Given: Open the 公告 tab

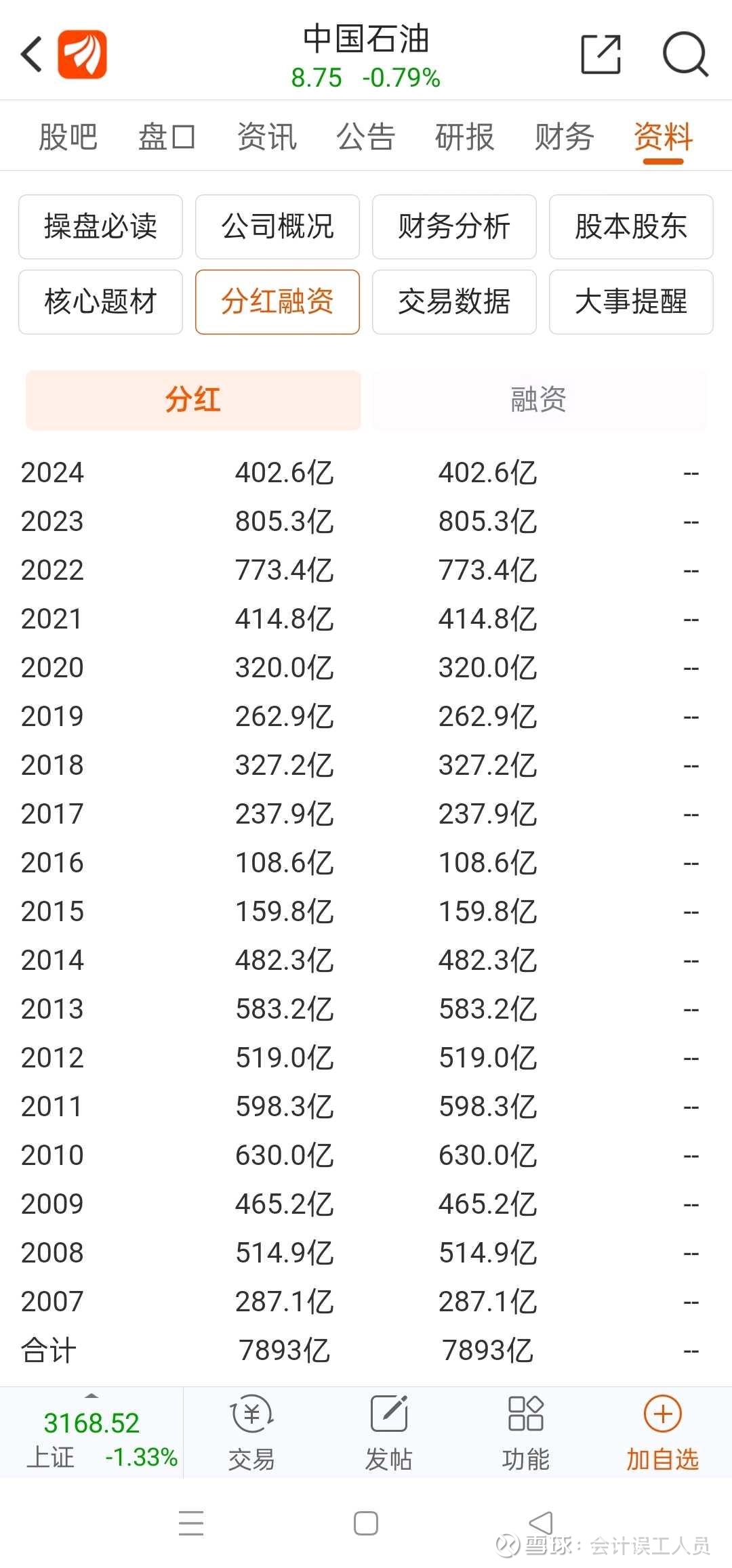Looking at the screenshot, I should coord(366,137).
